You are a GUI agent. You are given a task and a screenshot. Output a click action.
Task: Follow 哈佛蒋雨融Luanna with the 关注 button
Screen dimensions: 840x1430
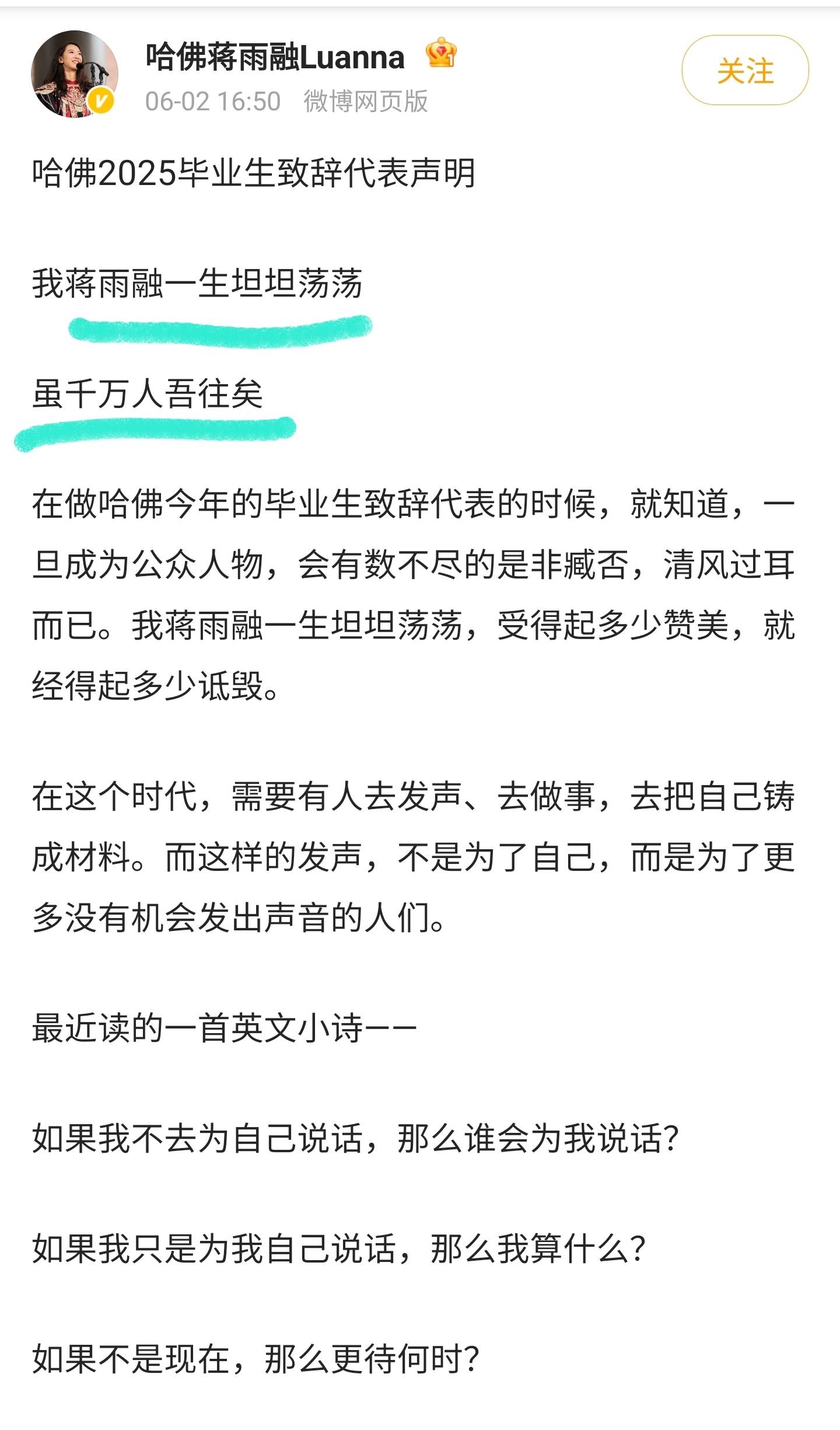[745, 71]
